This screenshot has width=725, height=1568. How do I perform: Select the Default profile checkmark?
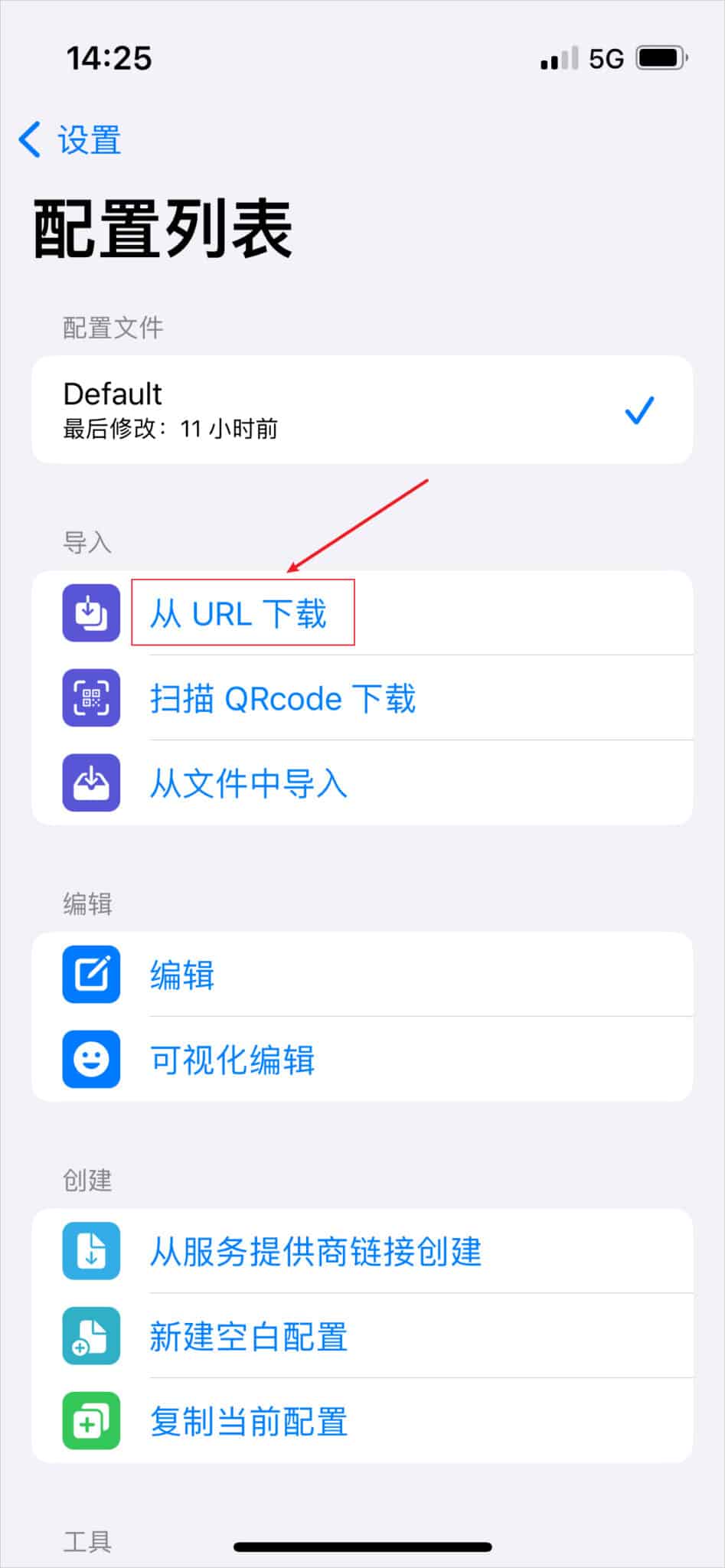[640, 410]
